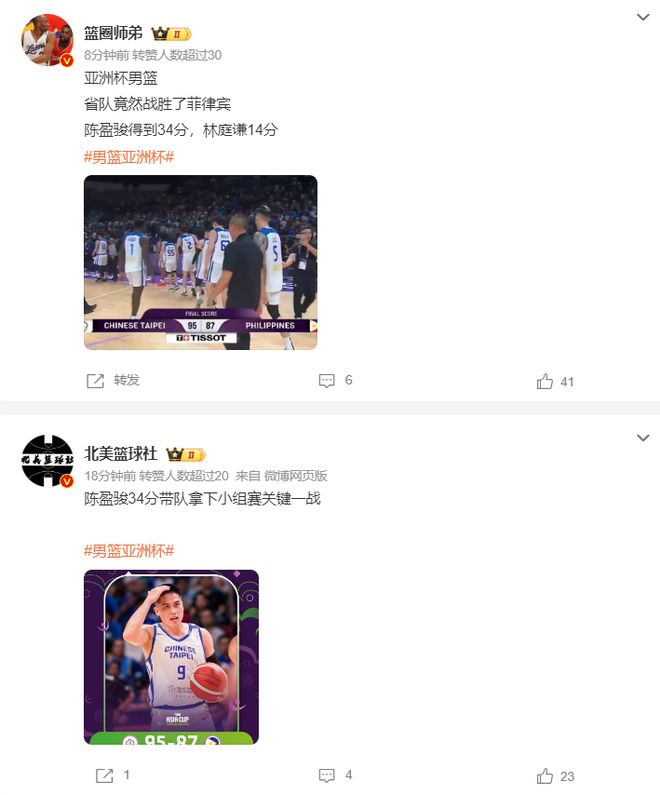The width and height of the screenshot is (660, 795).
Task: Open comments on 篮圈师弟's post
Action: pyautogui.click(x=335, y=381)
